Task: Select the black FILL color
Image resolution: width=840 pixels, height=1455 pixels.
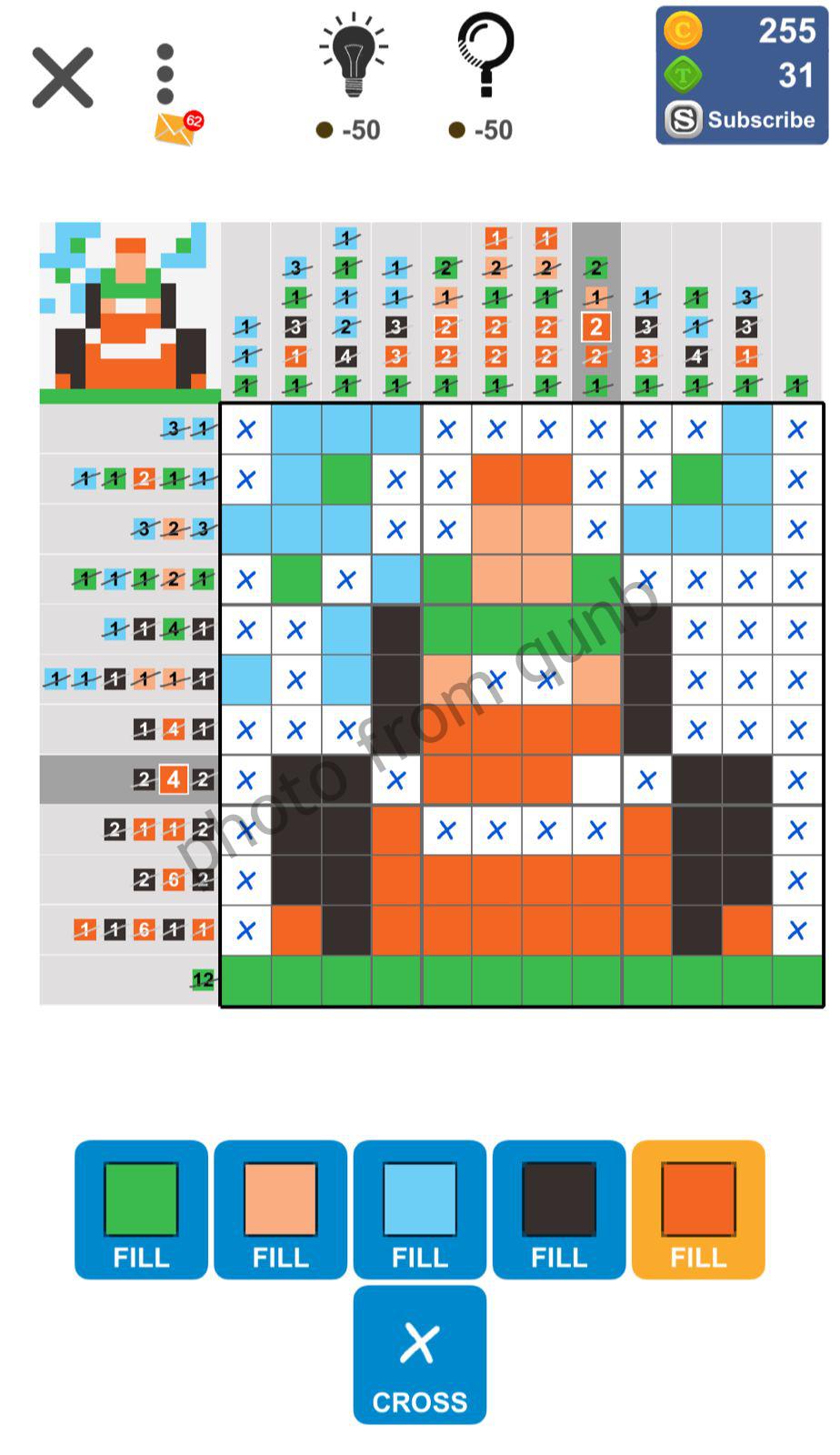Action: point(559,1209)
